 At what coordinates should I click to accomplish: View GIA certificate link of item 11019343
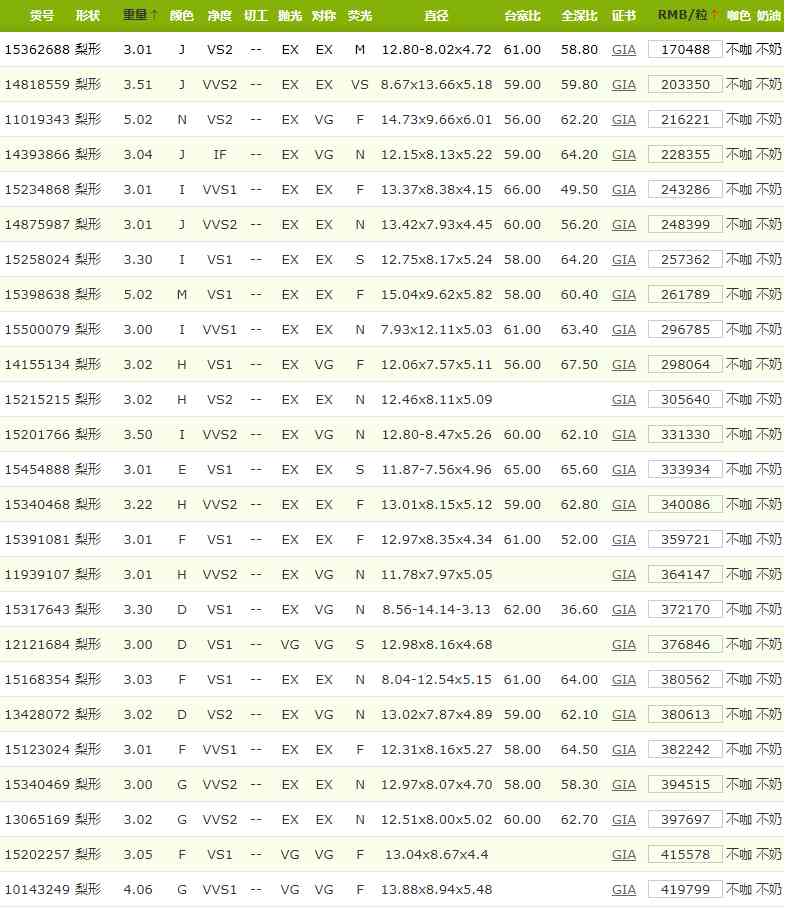coord(623,120)
